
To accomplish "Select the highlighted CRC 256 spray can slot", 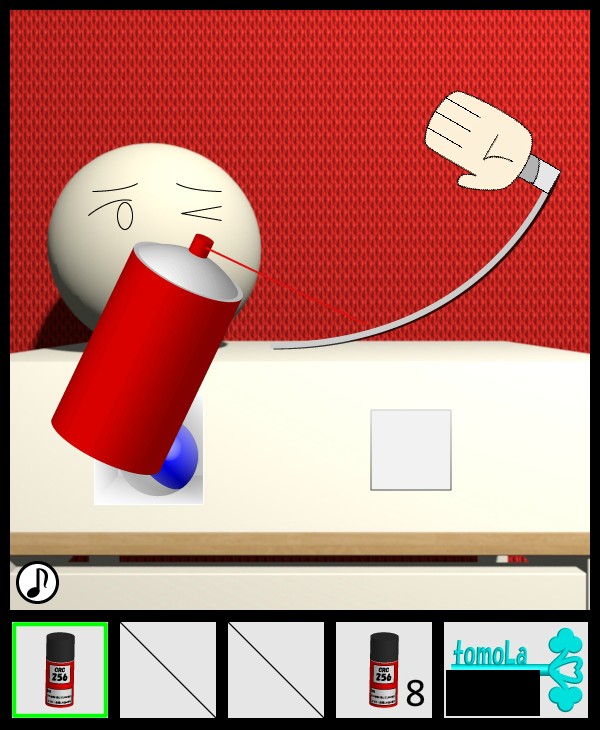I will (60, 669).
